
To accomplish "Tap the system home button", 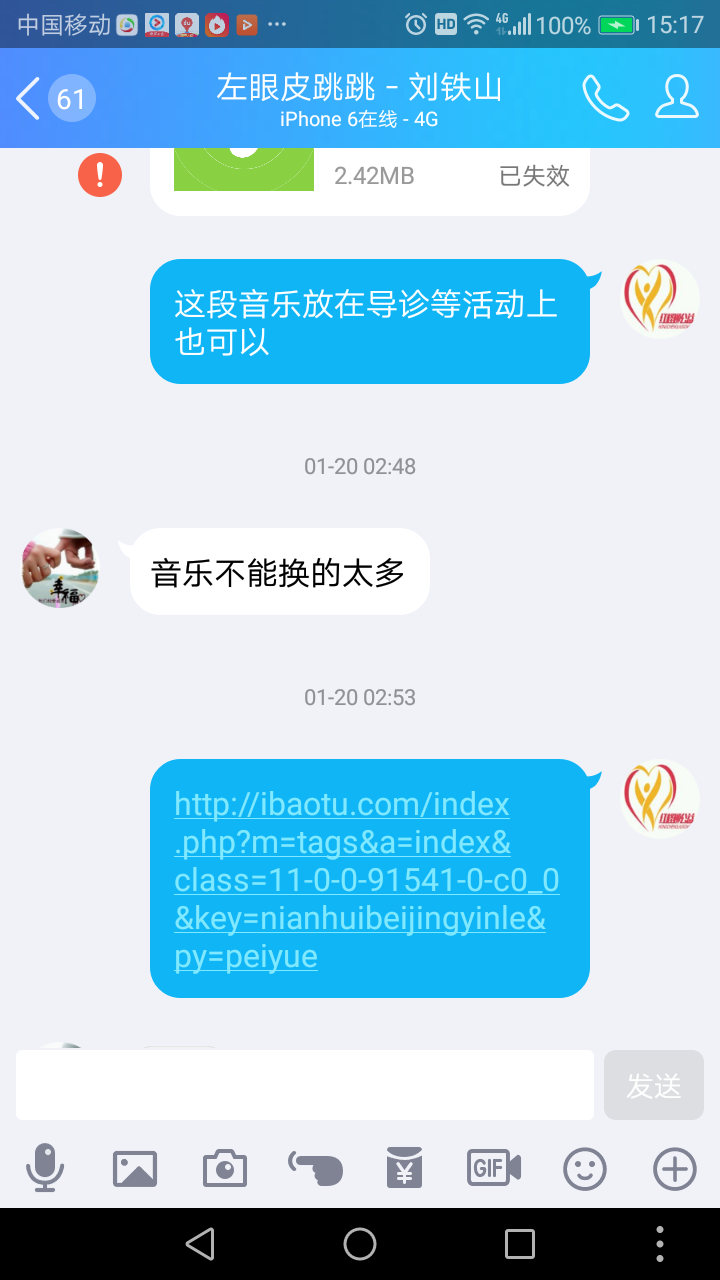I will coord(360,1244).
